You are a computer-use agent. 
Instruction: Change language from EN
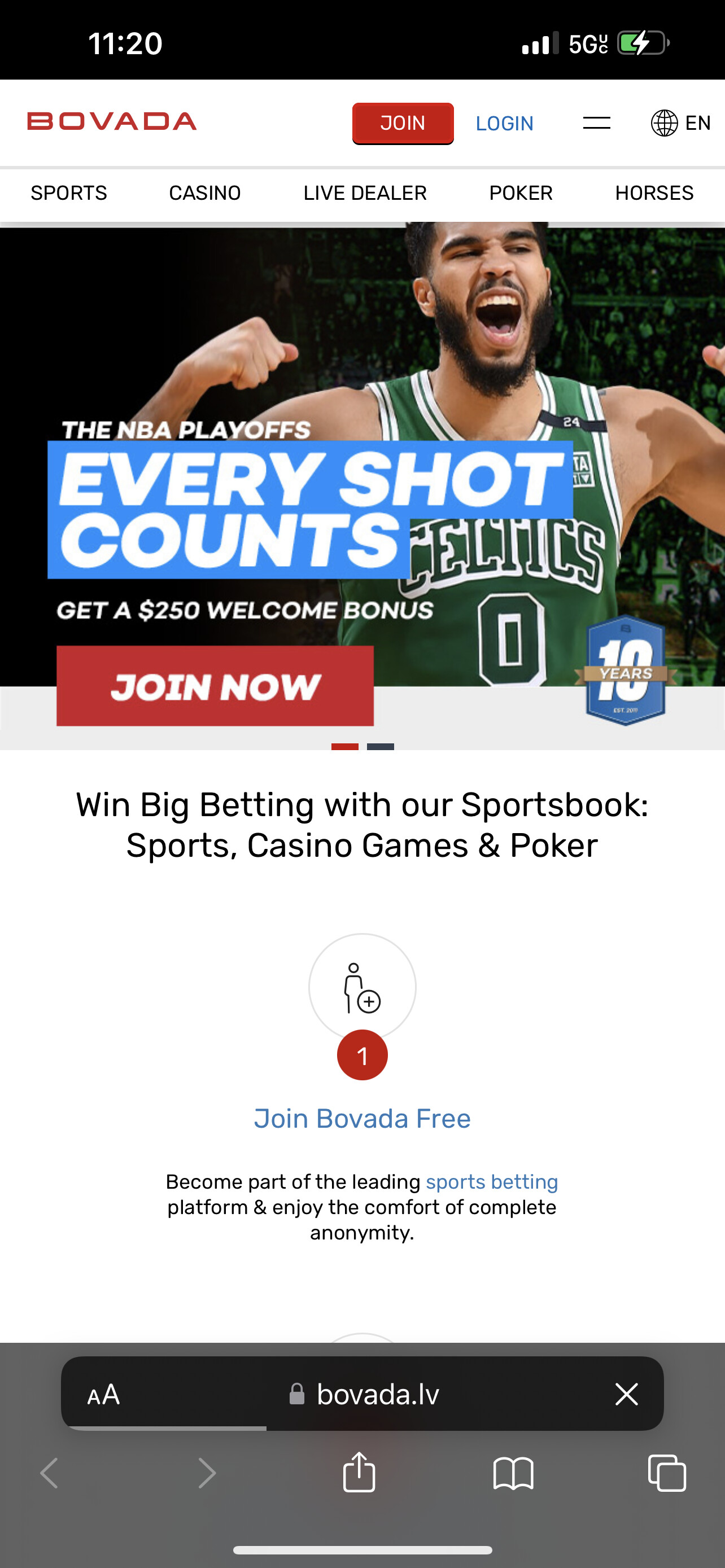pos(680,123)
